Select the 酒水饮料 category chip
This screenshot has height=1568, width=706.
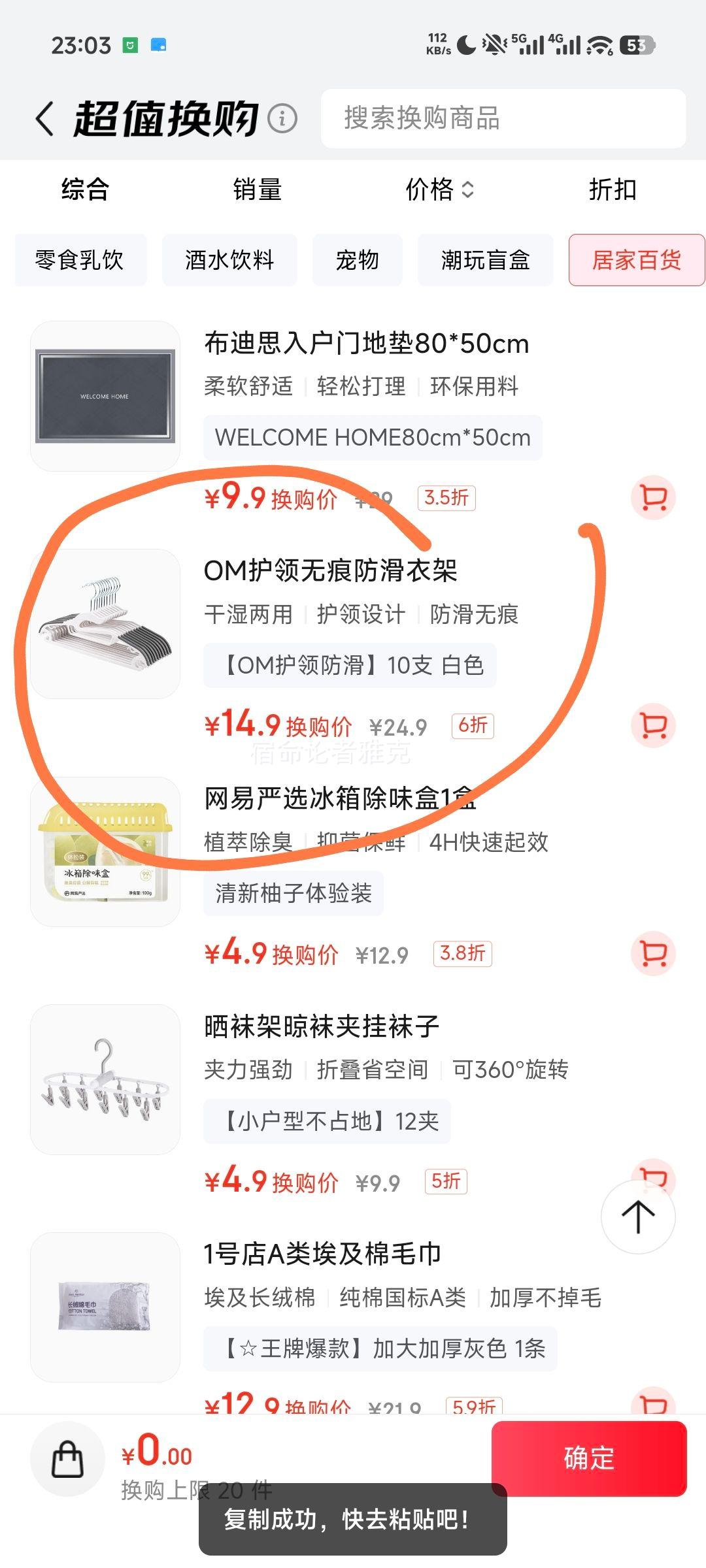click(x=229, y=260)
